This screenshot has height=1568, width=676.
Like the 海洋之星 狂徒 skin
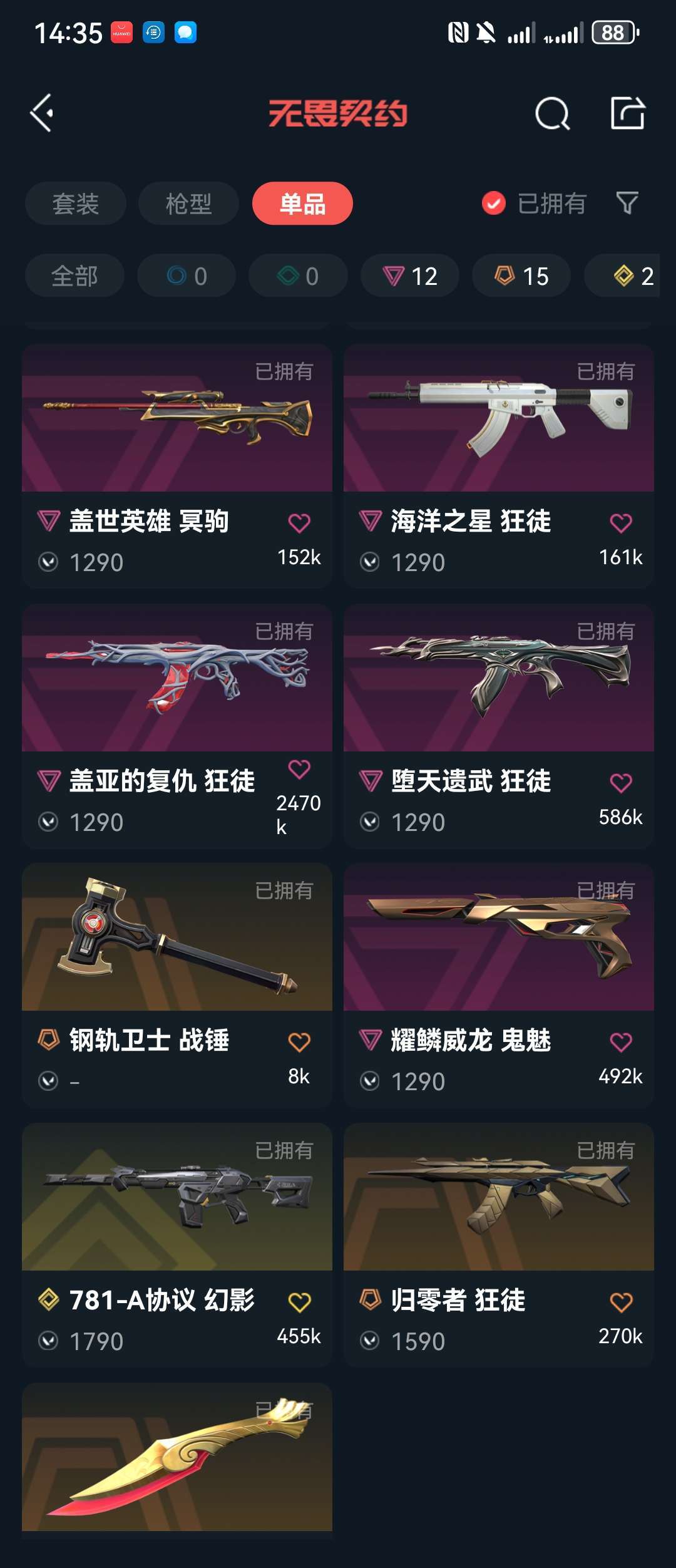[x=621, y=523]
